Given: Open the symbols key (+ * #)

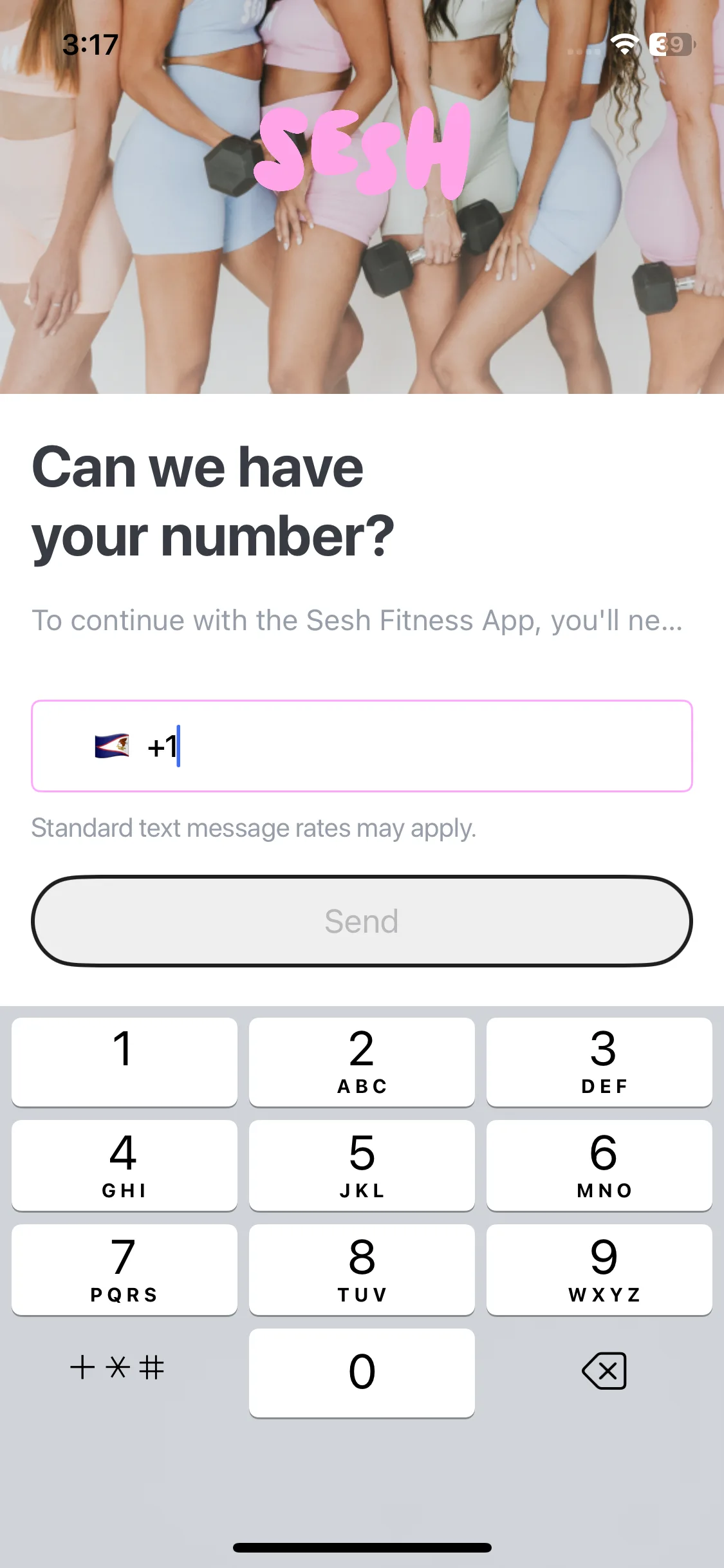Looking at the screenshot, I should (x=118, y=1367).
